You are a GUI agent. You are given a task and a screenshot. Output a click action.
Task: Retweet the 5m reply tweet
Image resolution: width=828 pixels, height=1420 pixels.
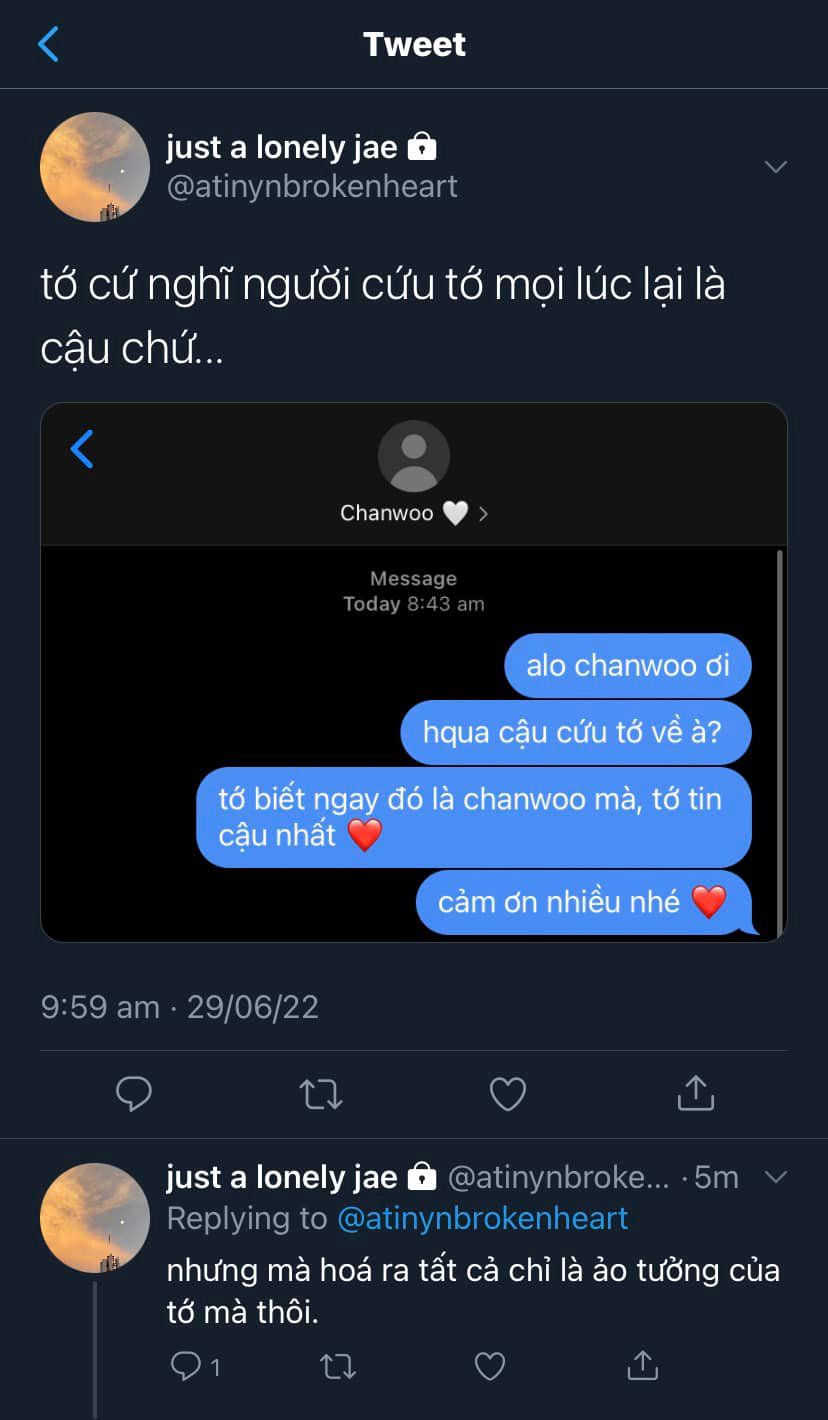tap(337, 1365)
